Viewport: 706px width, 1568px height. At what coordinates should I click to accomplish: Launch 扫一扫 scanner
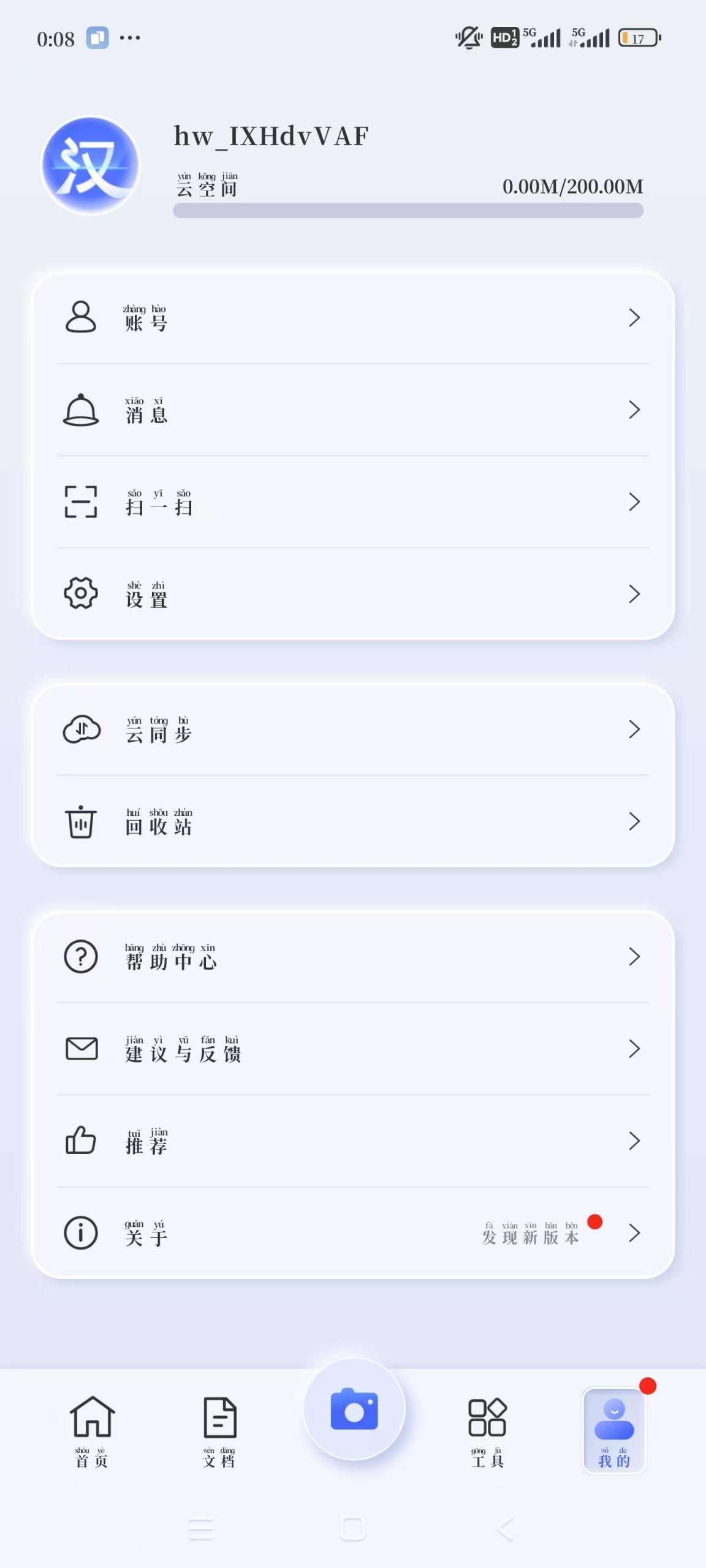pos(352,502)
